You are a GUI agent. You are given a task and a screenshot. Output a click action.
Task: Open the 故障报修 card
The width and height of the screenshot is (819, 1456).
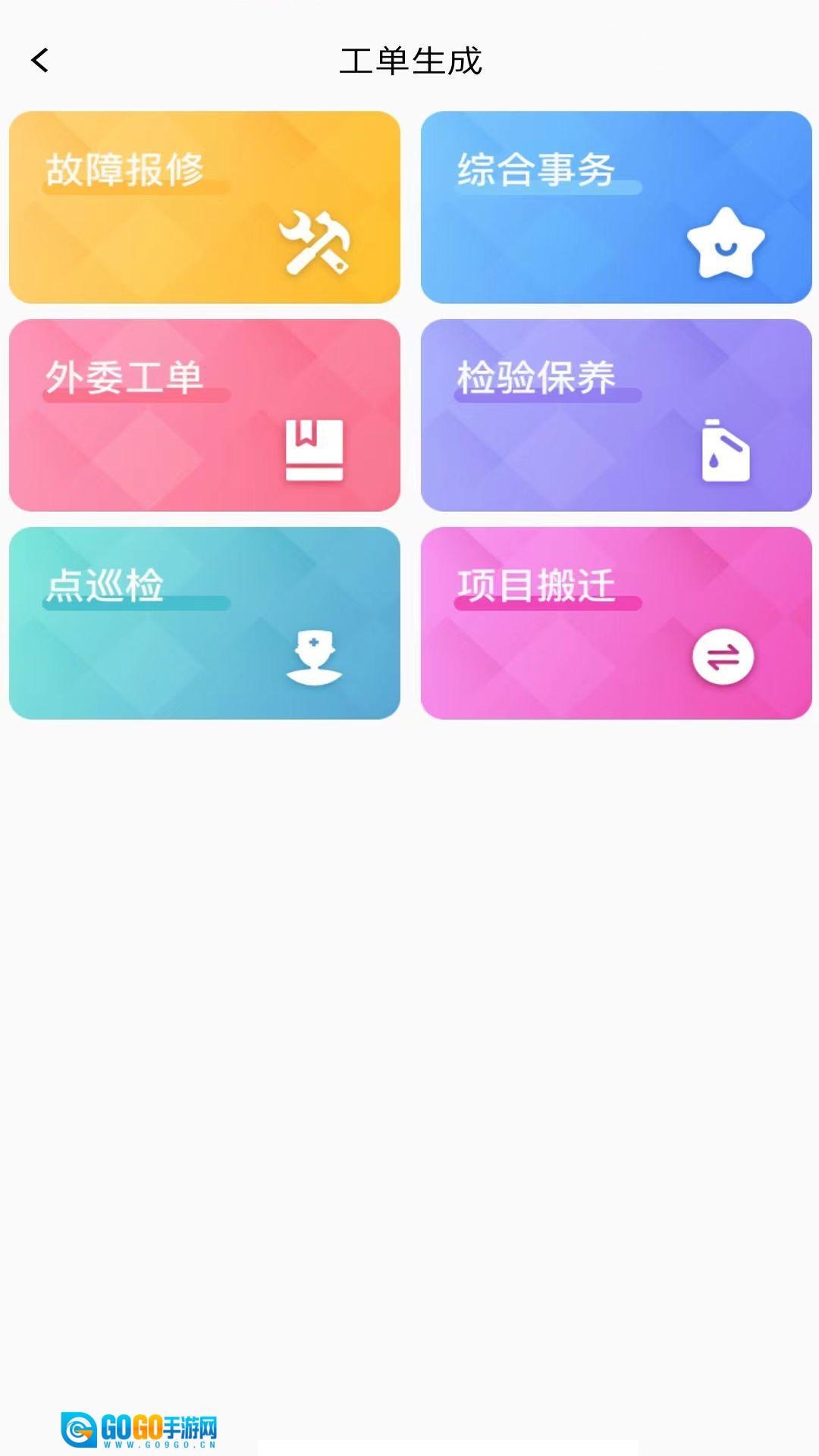coord(205,207)
